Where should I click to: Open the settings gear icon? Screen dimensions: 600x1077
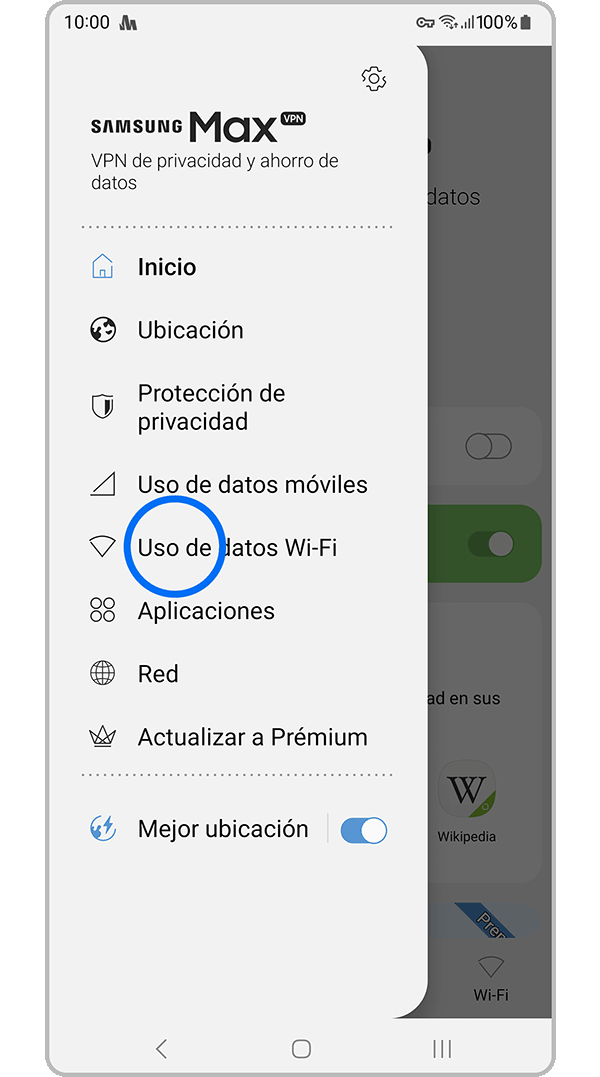(373, 79)
